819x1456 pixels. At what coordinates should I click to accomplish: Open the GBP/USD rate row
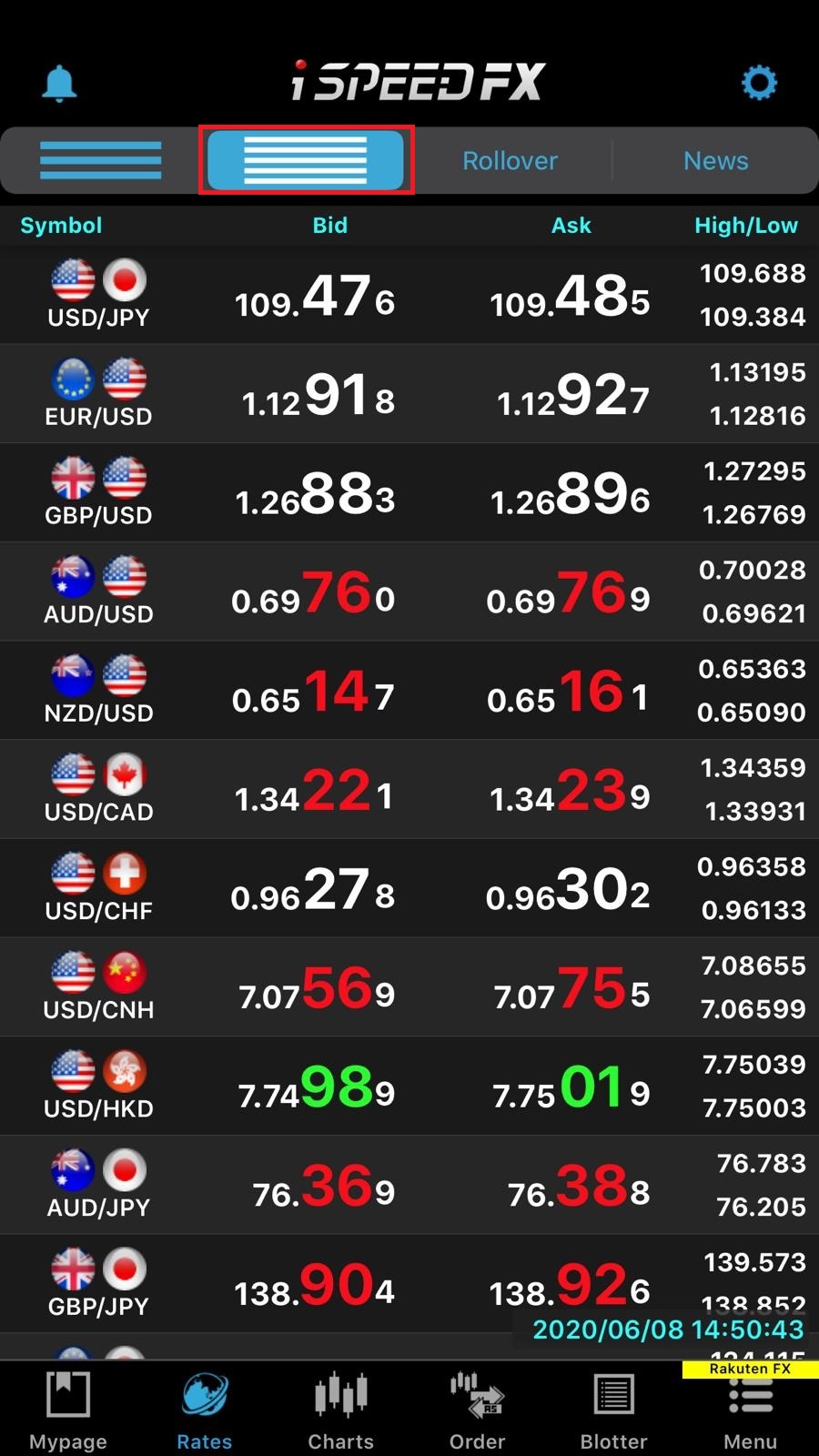pos(409,493)
